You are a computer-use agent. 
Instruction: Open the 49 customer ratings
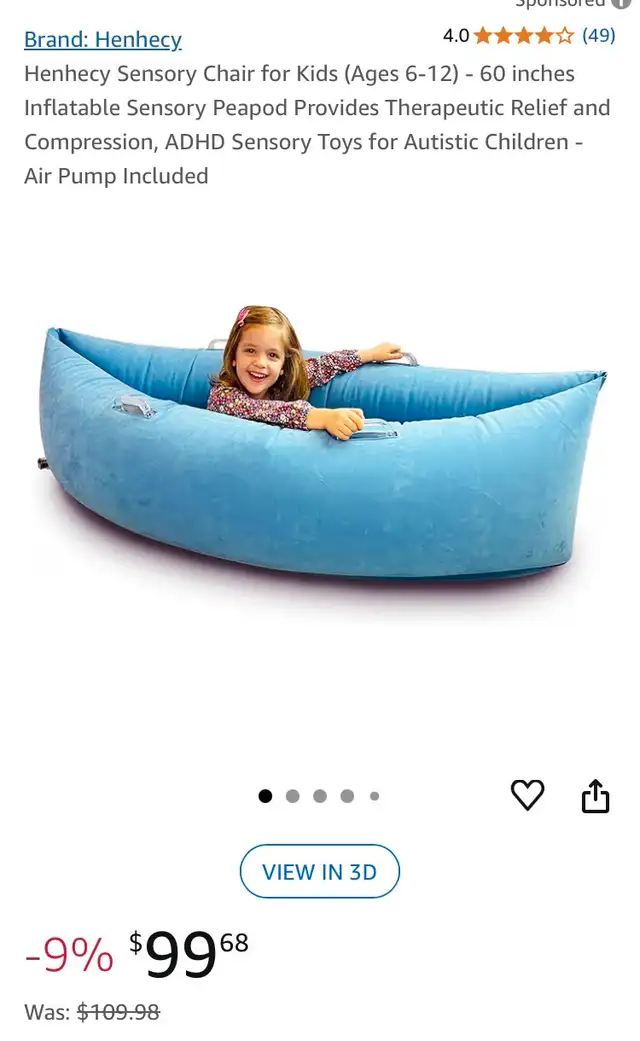[x=598, y=35]
